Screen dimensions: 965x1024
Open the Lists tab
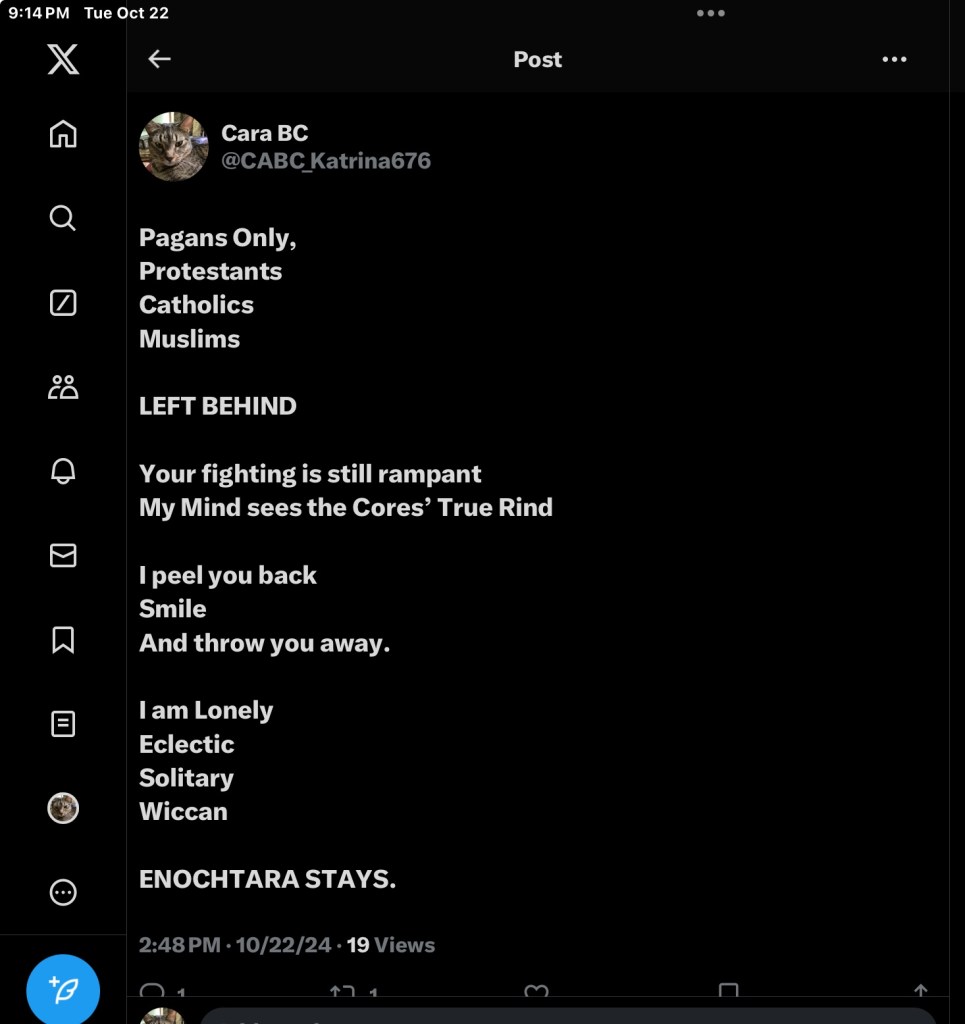coord(63,723)
